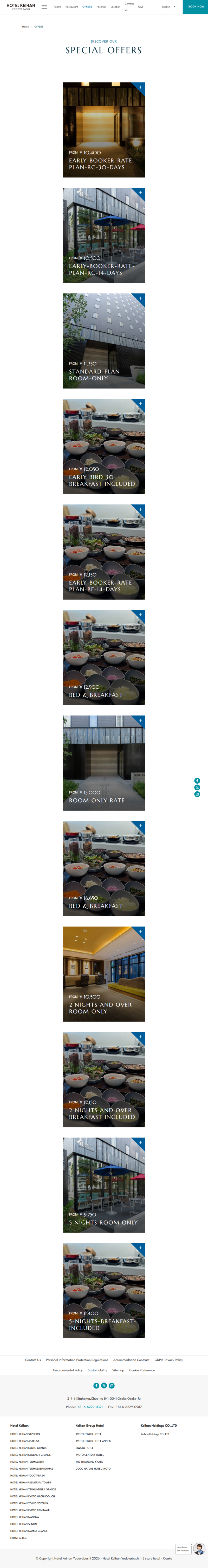View the 5 Nights Room Only offer
208x1568 pixels.
click(104, 1185)
